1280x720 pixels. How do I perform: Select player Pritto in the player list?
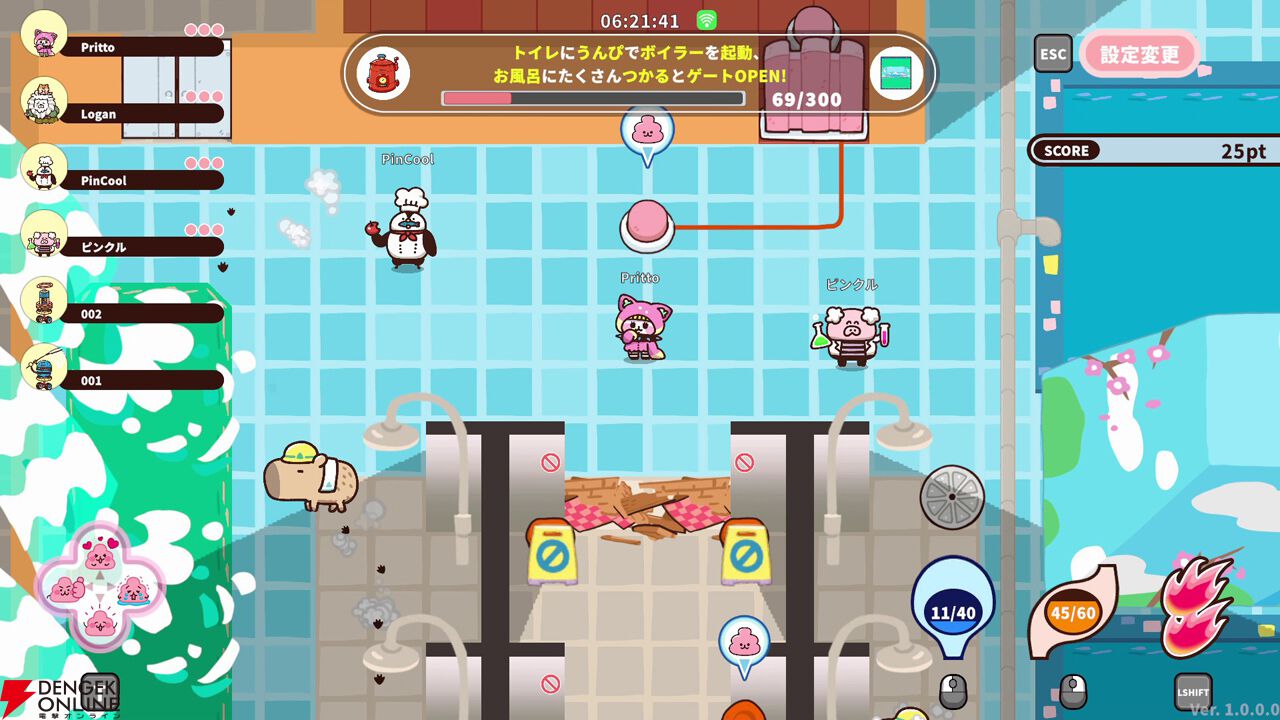click(125, 47)
